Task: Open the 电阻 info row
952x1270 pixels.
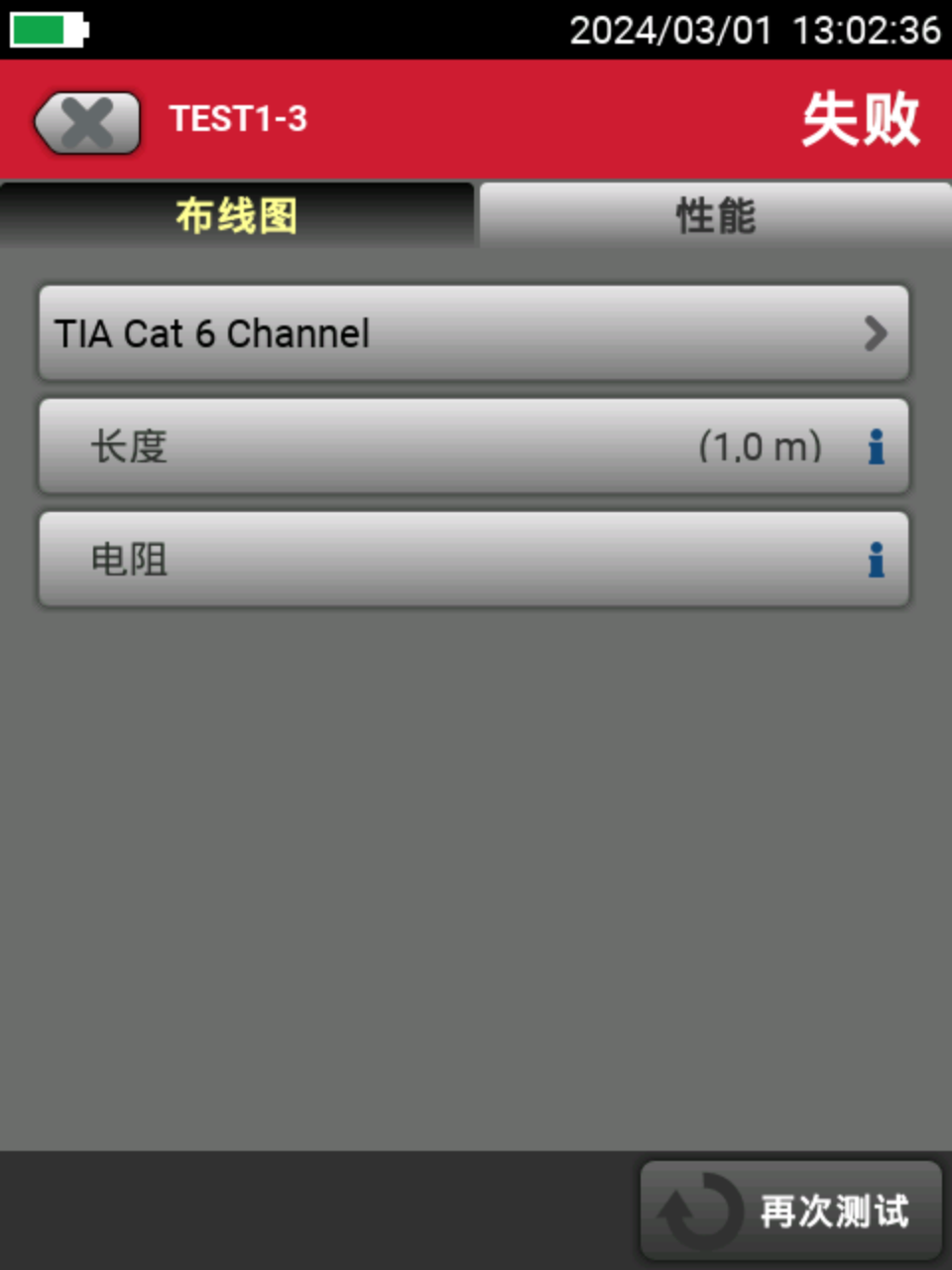Action: 474,560
